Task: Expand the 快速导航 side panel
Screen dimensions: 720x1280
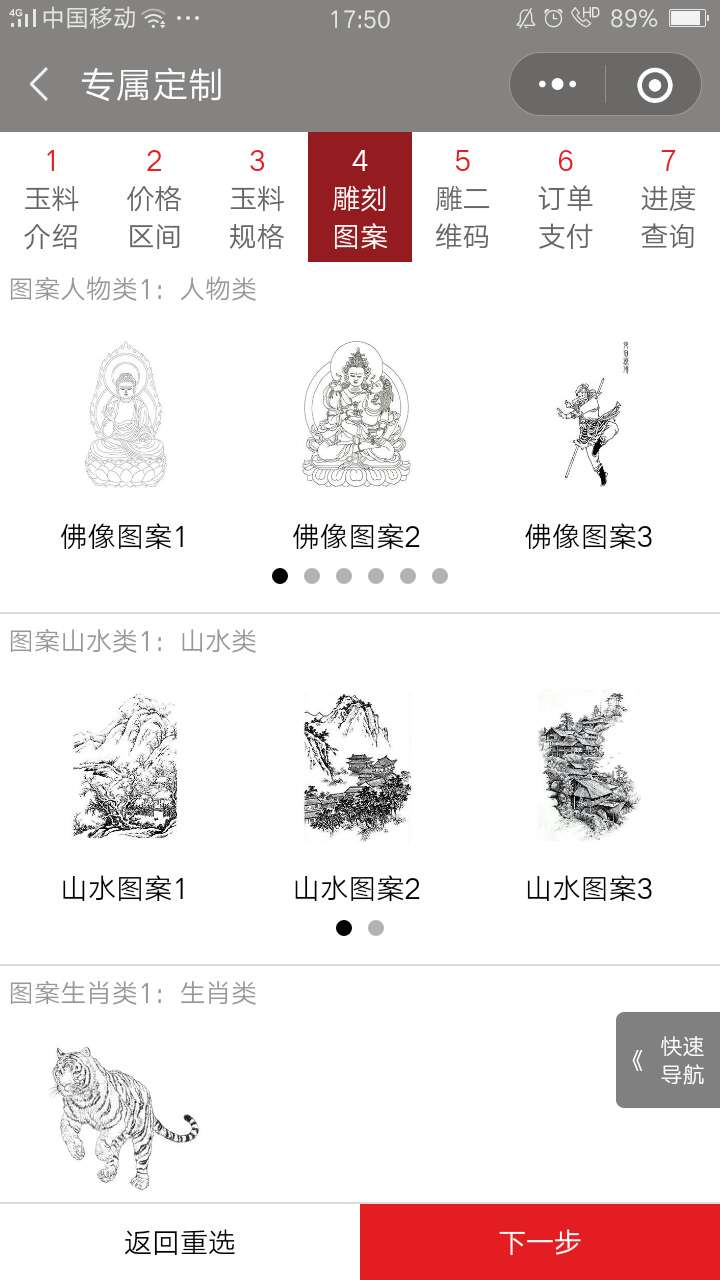Action: tap(668, 1060)
